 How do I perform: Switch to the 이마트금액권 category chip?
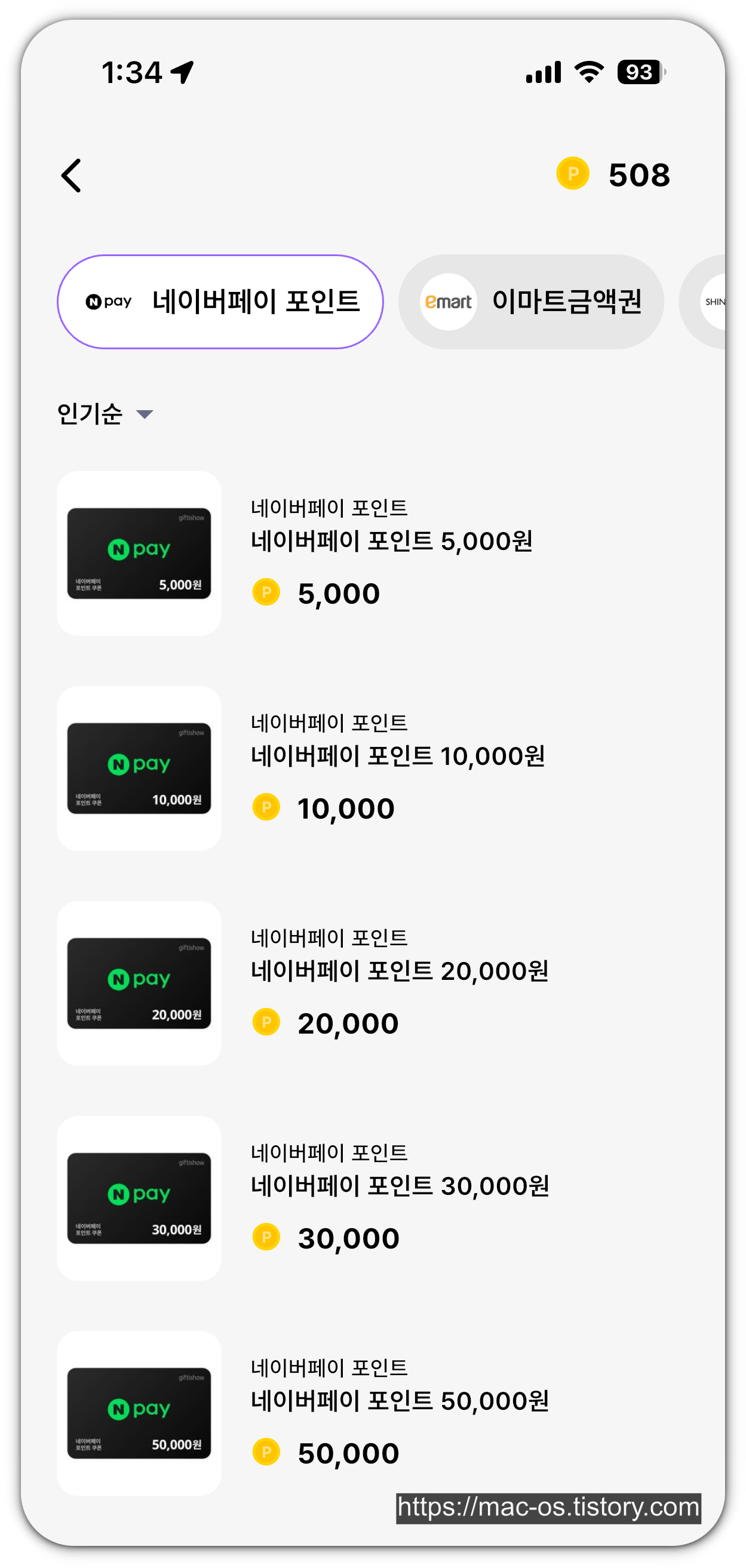tap(530, 302)
